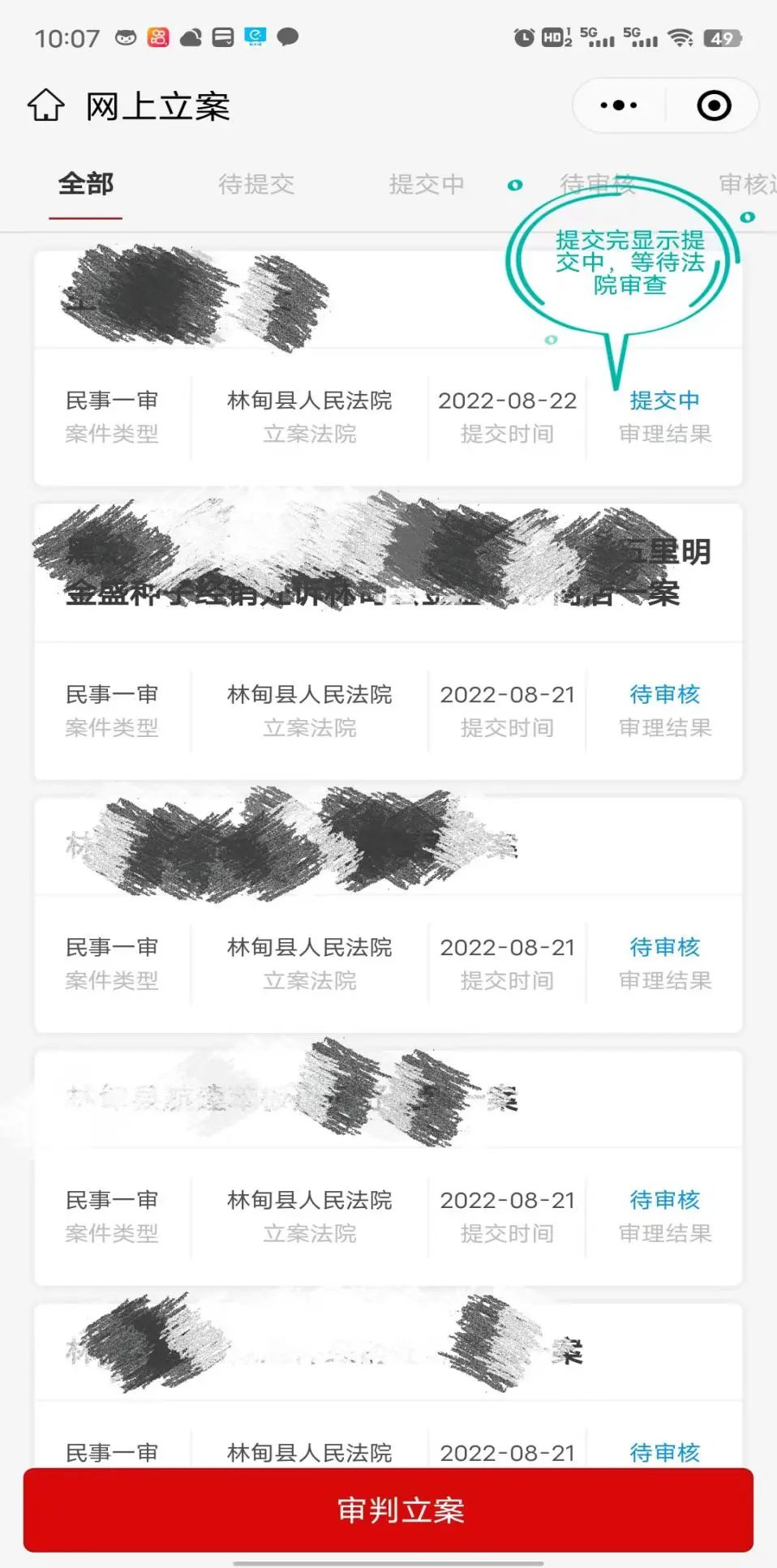Switch to the 待提交 tab
The height and width of the screenshot is (1568, 777).
256,185
